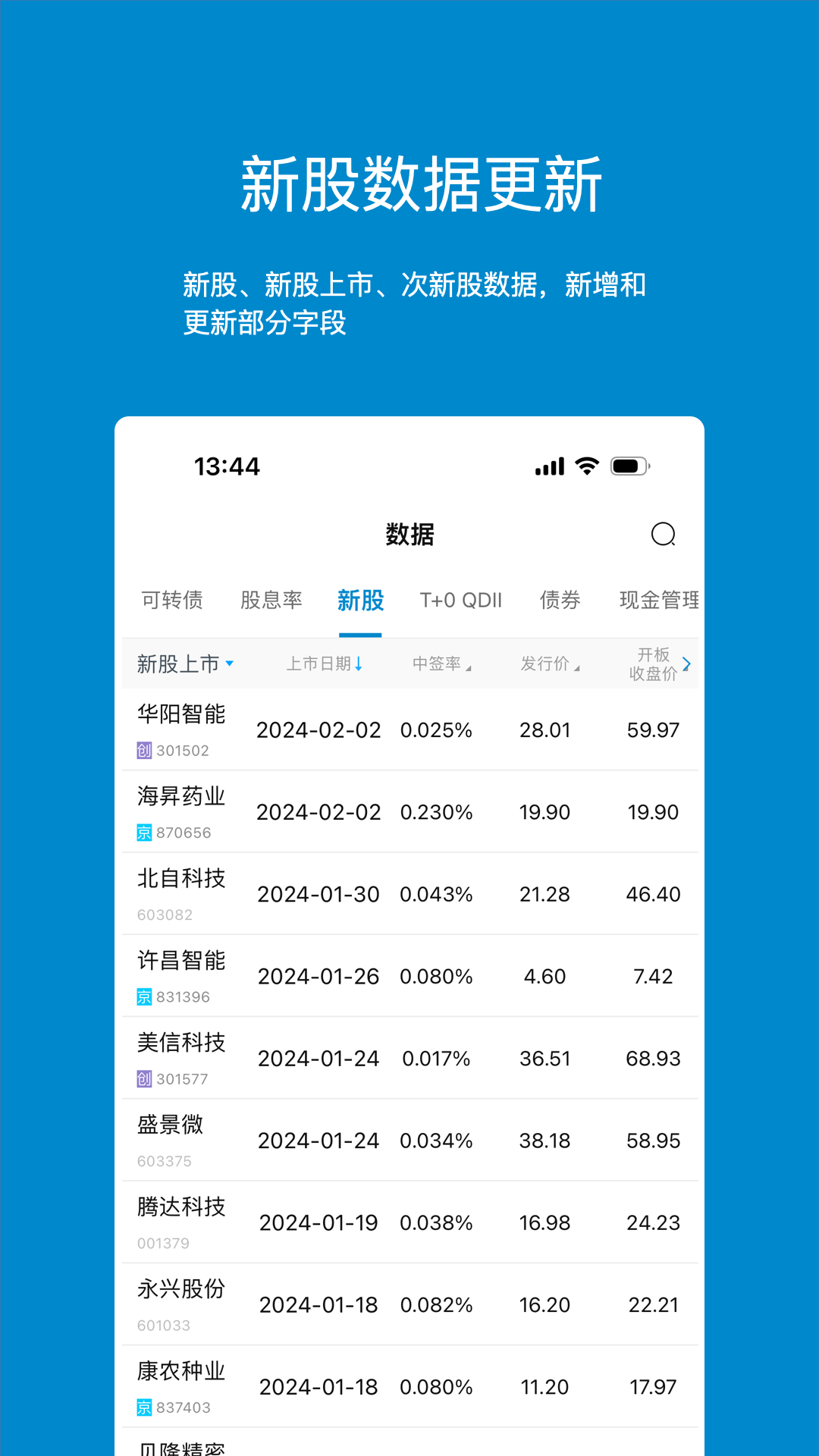Click the 京 board badge beside 海昇药业

click(x=145, y=832)
